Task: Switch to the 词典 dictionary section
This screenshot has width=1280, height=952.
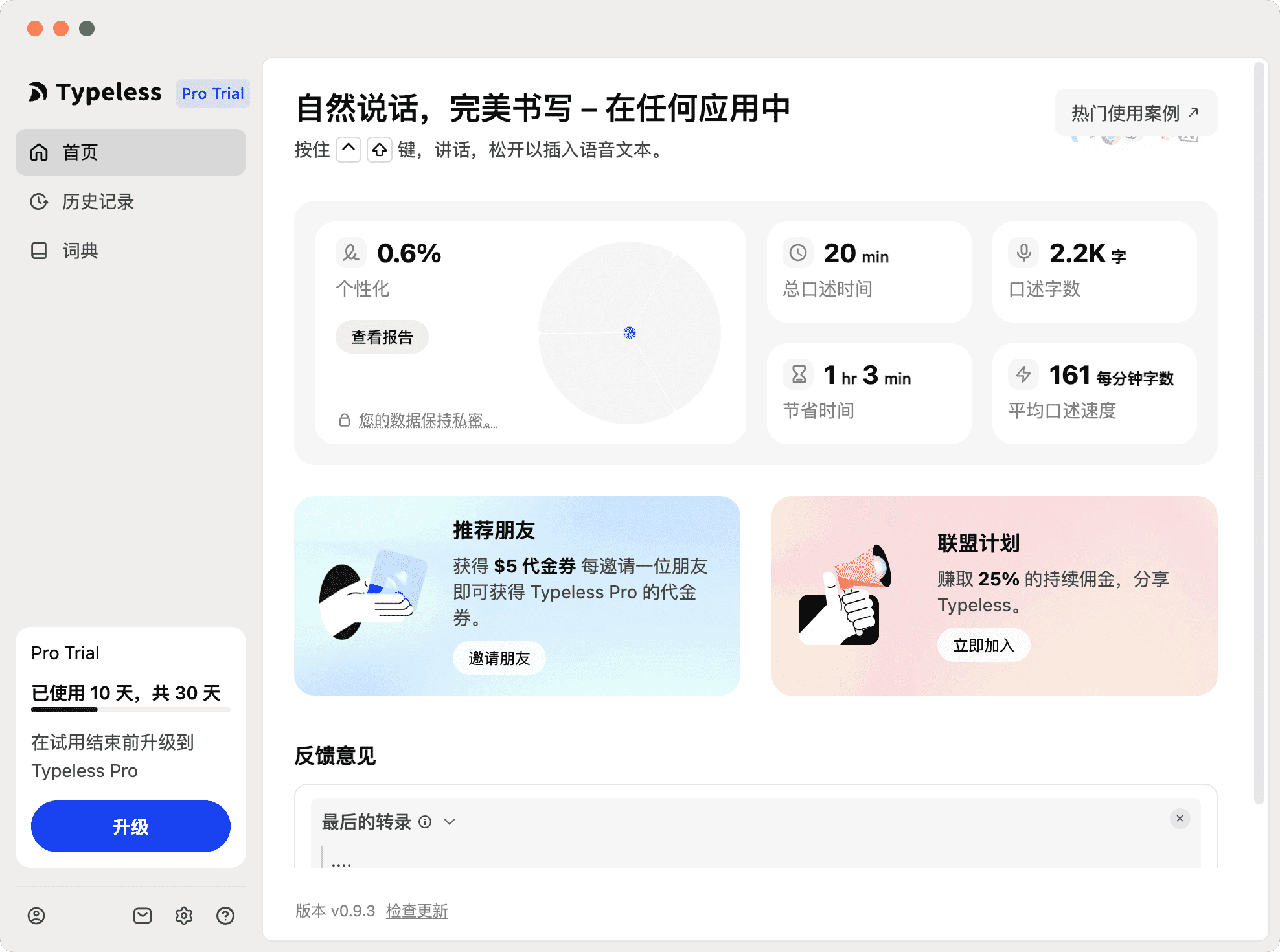Action: coord(79,251)
